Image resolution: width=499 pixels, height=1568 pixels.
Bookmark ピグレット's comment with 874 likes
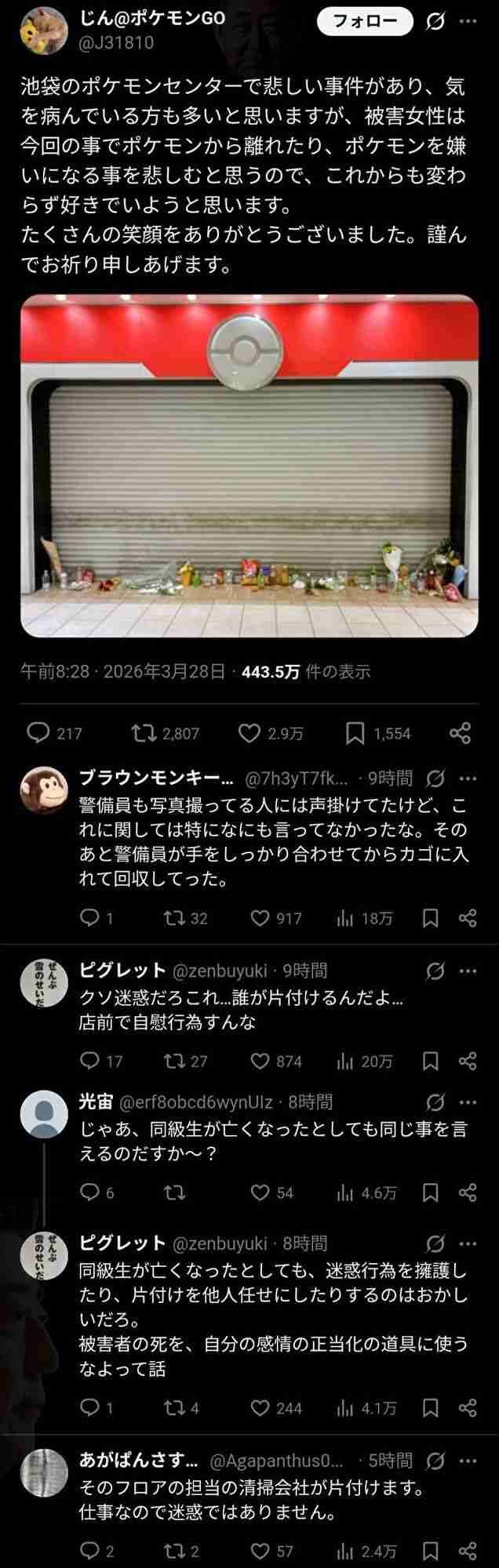(431, 1061)
